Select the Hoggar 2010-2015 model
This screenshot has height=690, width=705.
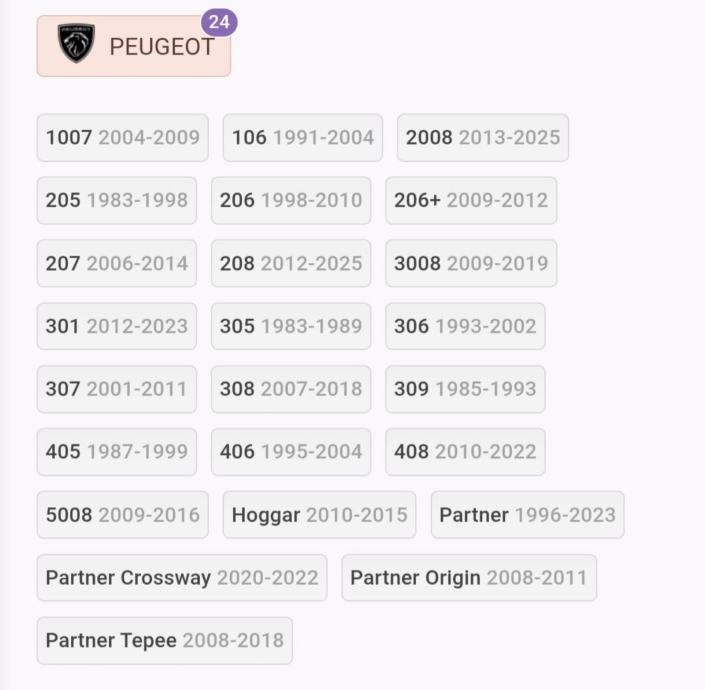[x=319, y=515]
